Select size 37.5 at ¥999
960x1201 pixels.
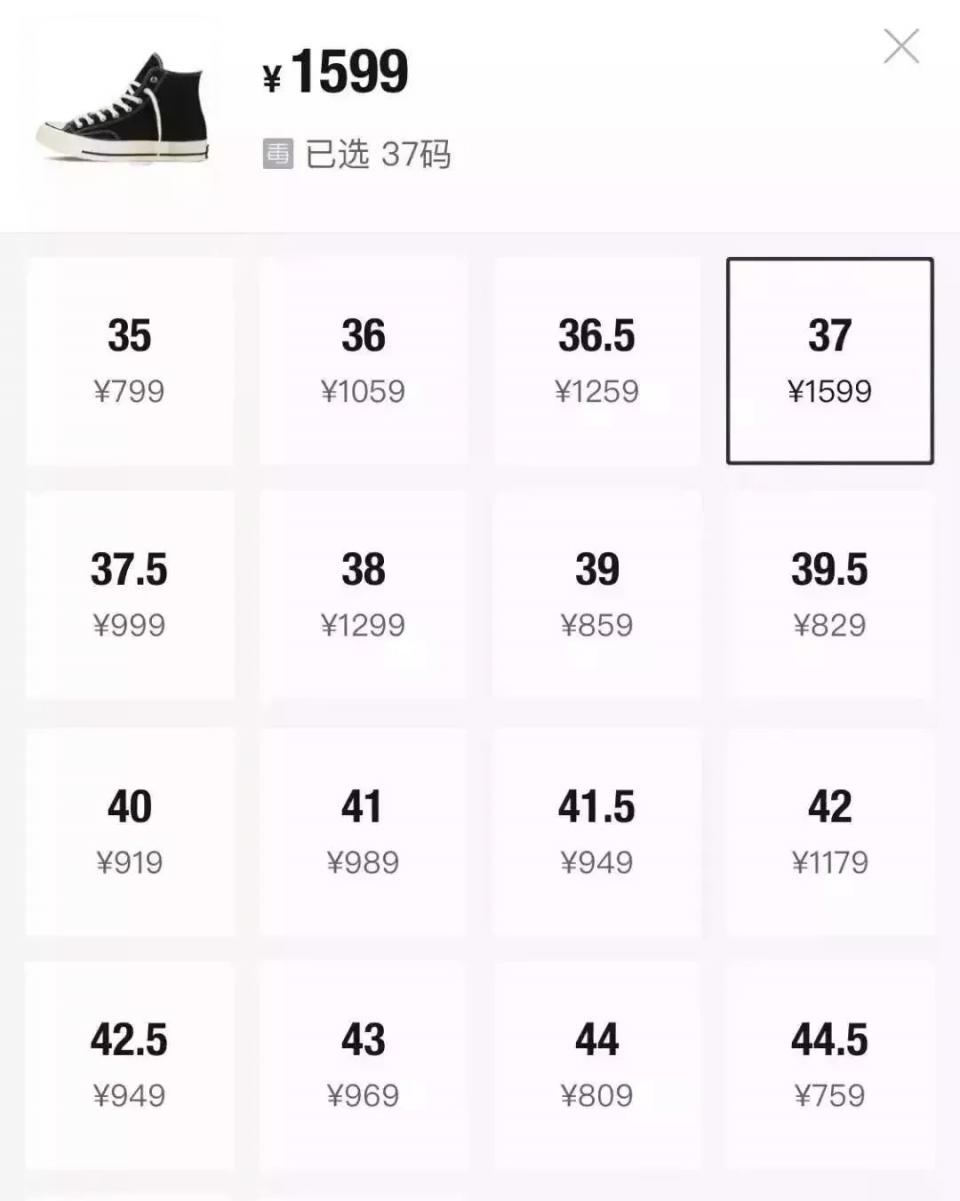(x=130, y=595)
